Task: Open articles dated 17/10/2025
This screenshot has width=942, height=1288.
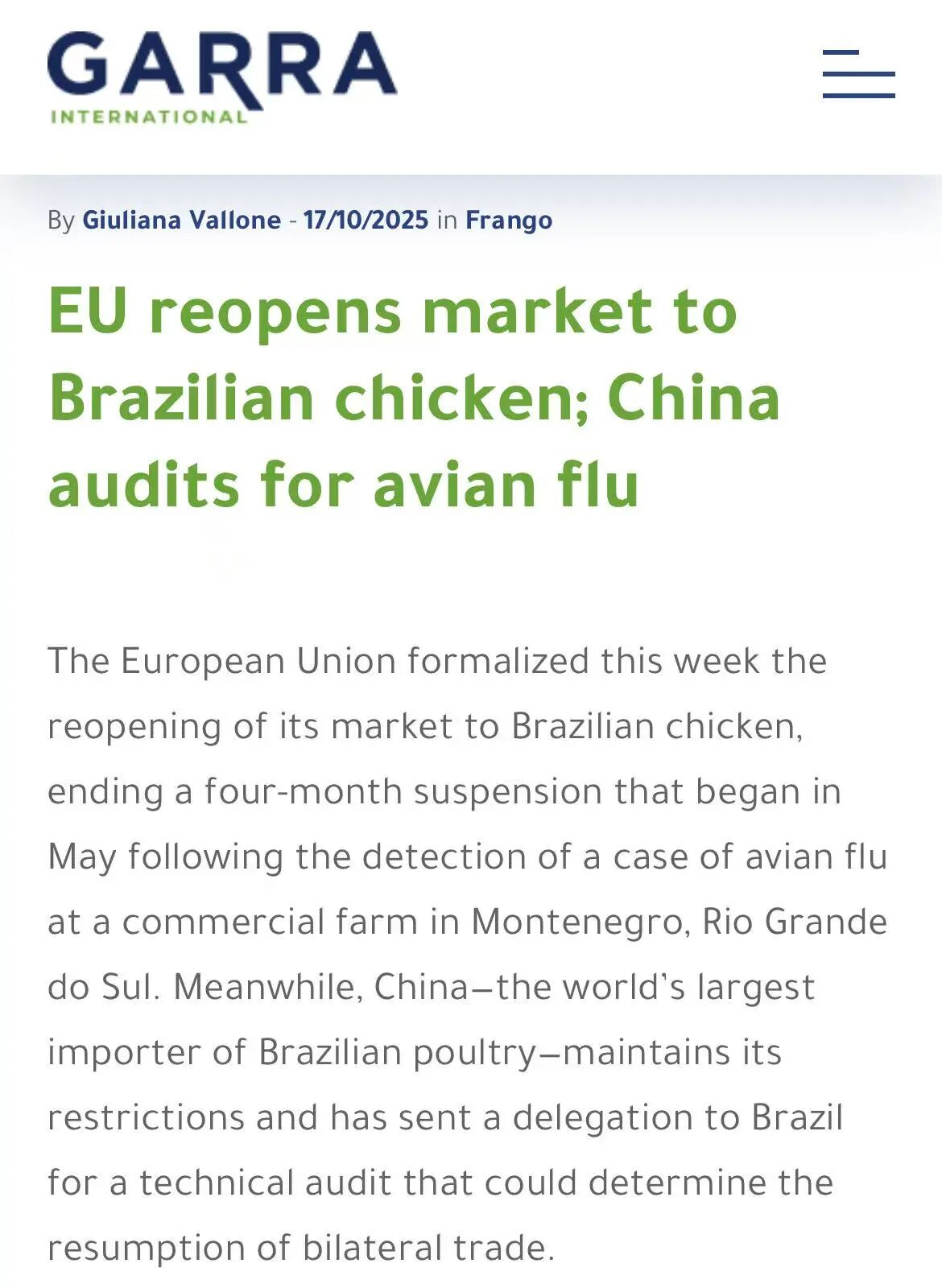Action: 366,220
